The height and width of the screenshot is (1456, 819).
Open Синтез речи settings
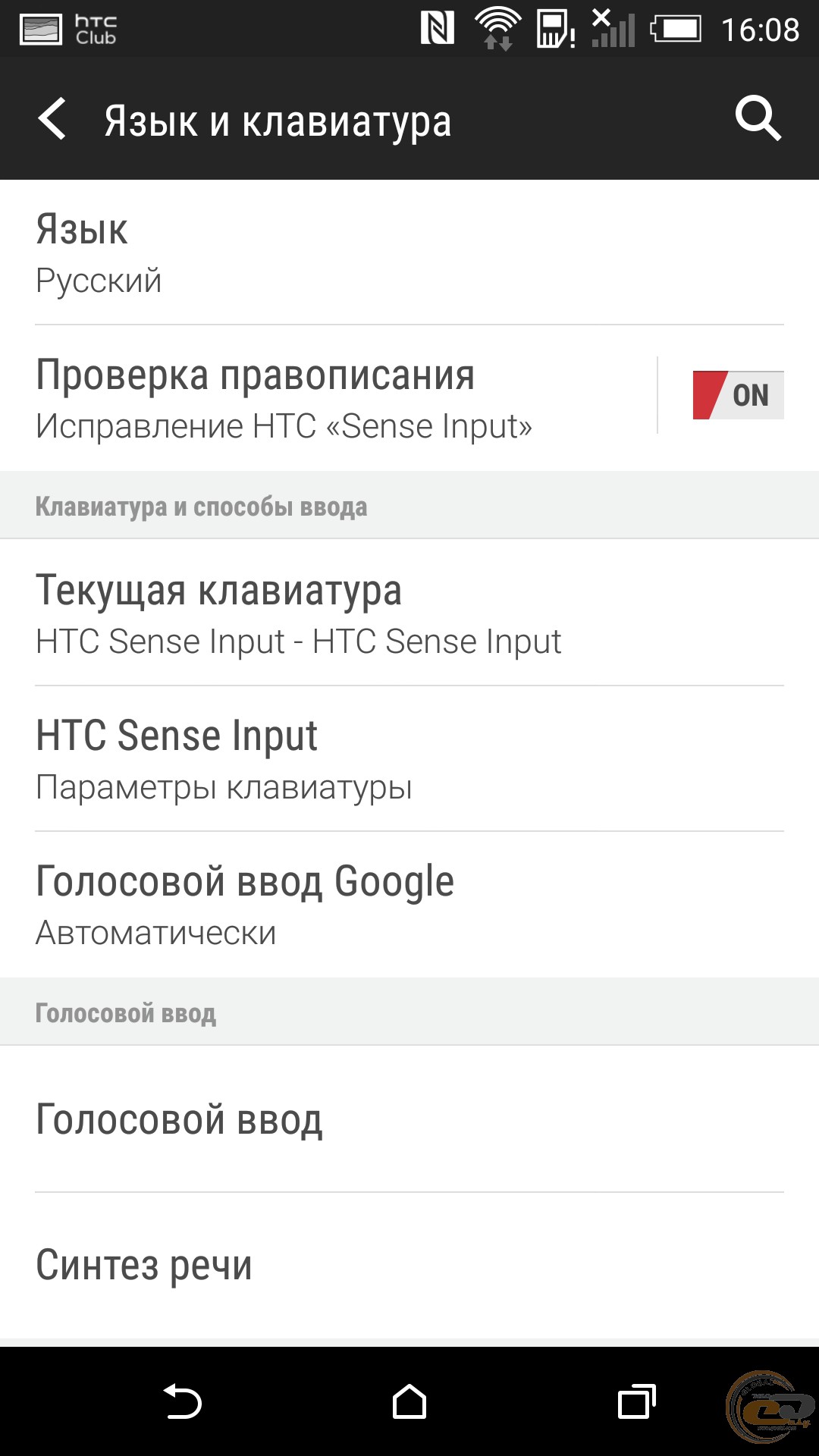[409, 1265]
